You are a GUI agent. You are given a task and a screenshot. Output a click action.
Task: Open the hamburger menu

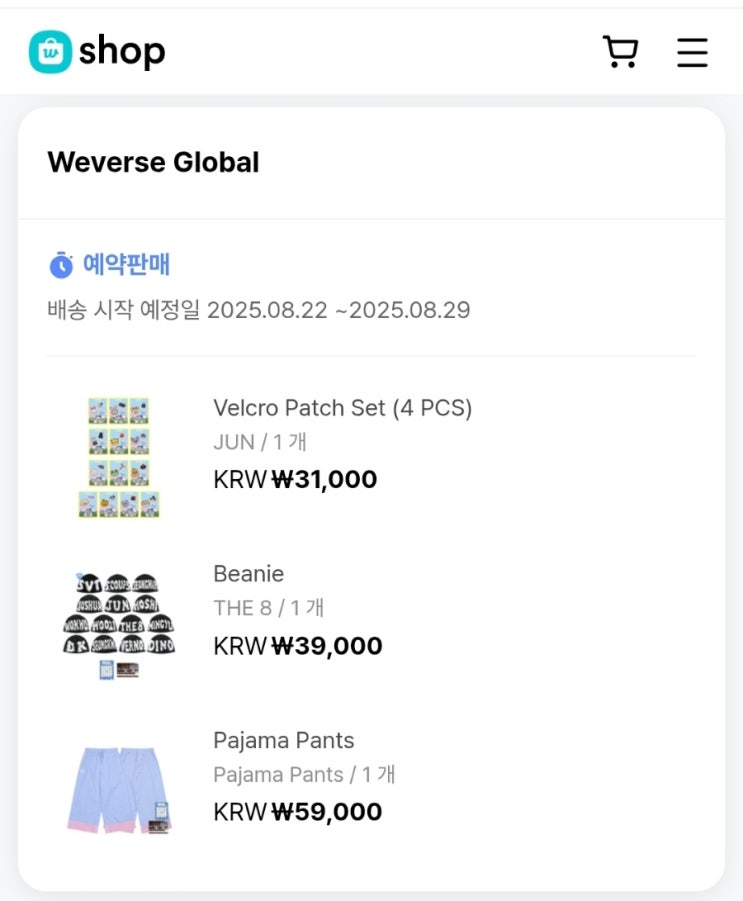[x=692, y=52]
